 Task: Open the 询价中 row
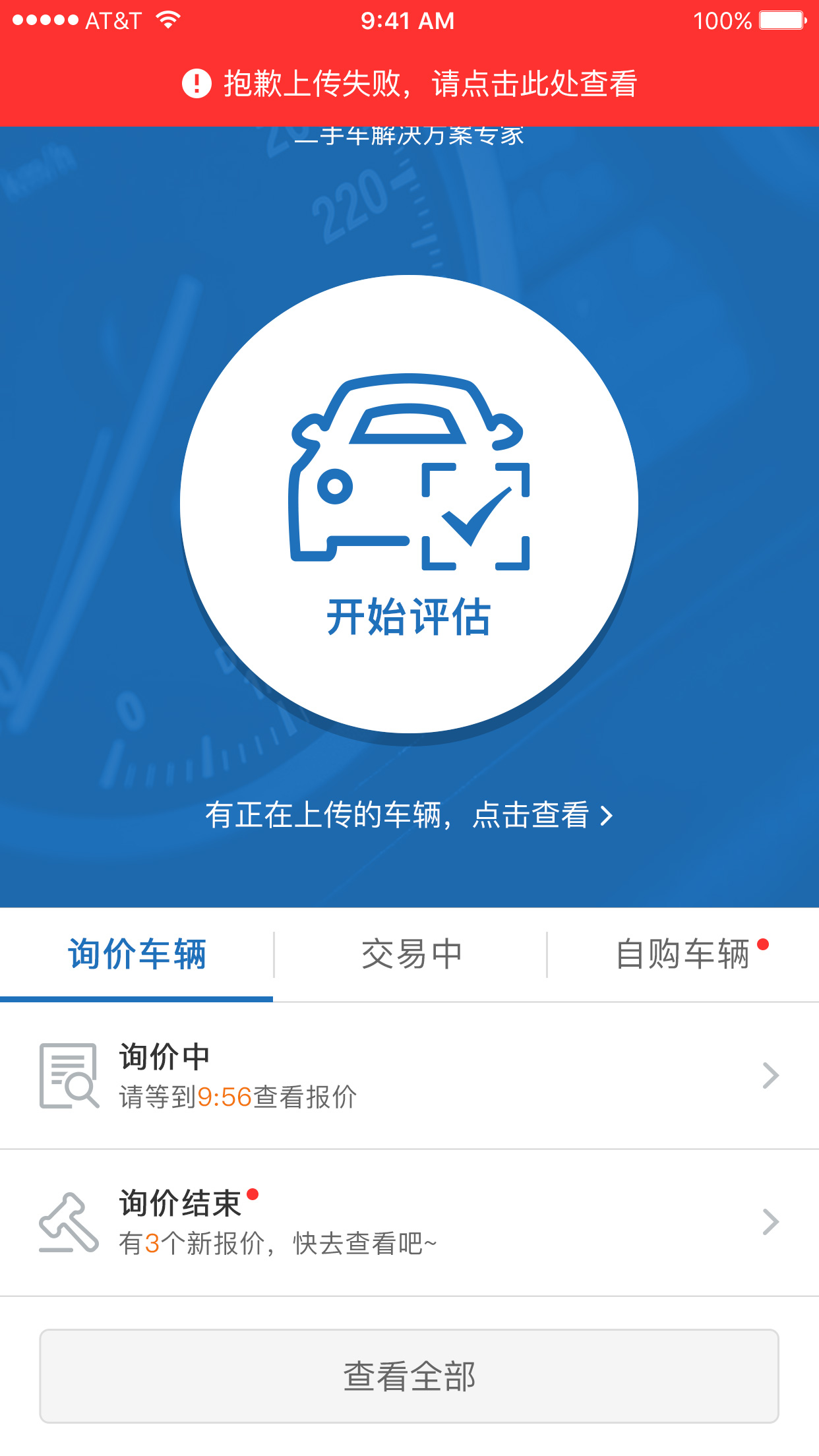409,1076
